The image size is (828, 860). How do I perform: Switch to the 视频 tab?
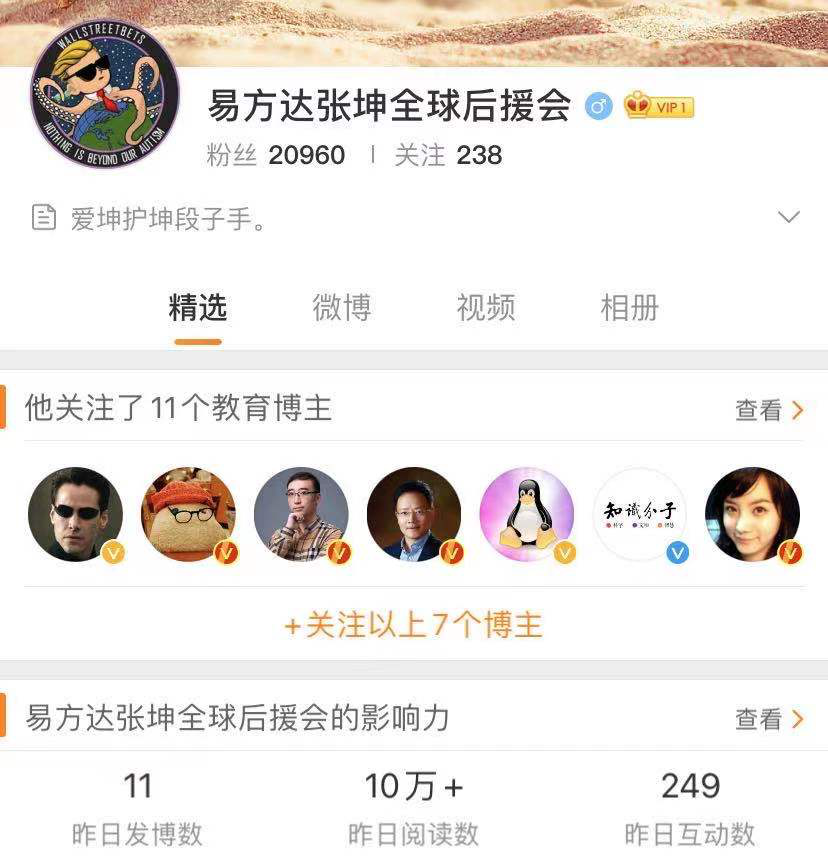click(486, 308)
